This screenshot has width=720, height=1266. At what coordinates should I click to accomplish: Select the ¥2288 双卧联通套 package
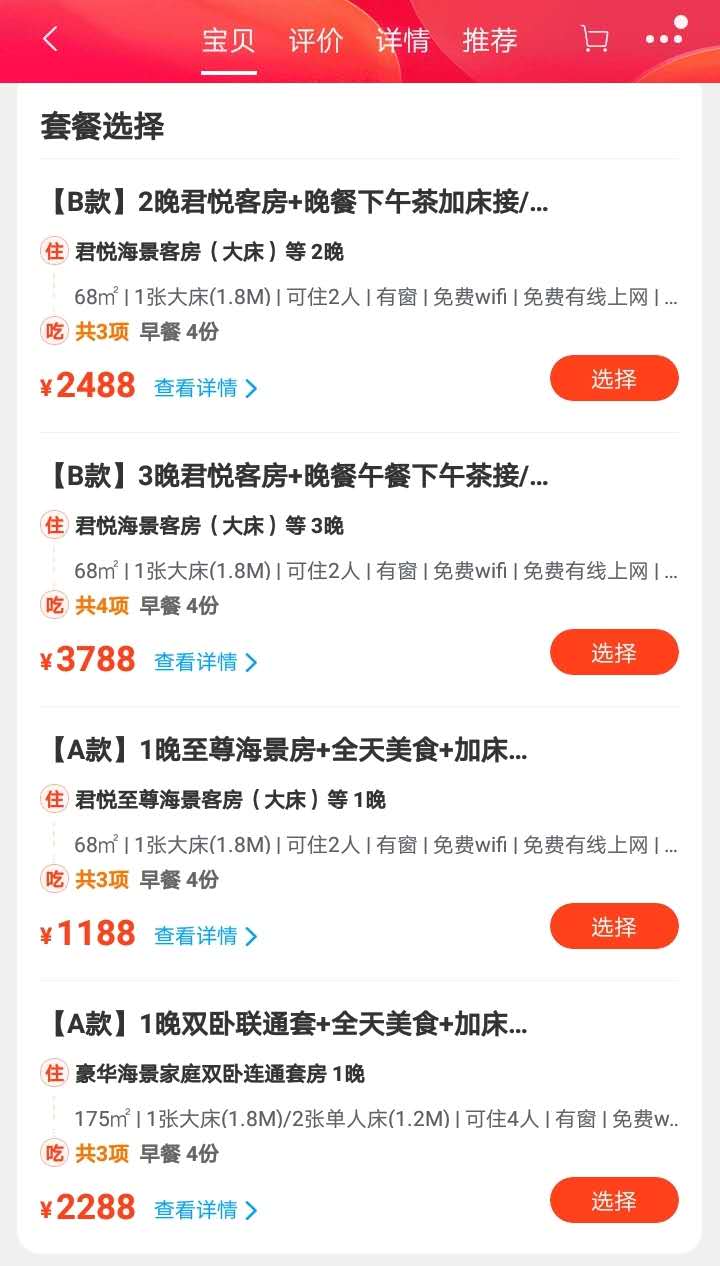[x=614, y=1201]
